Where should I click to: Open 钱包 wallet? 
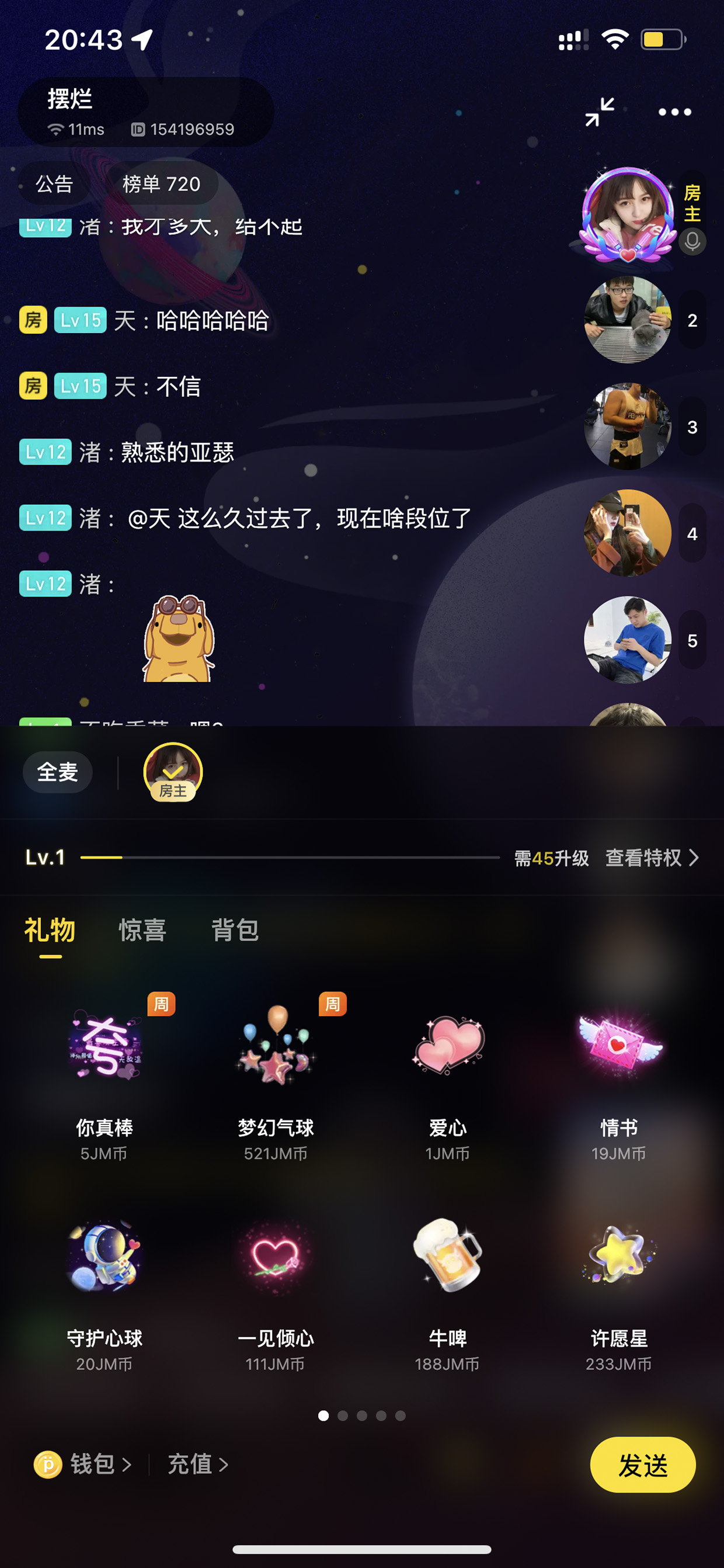83,1464
